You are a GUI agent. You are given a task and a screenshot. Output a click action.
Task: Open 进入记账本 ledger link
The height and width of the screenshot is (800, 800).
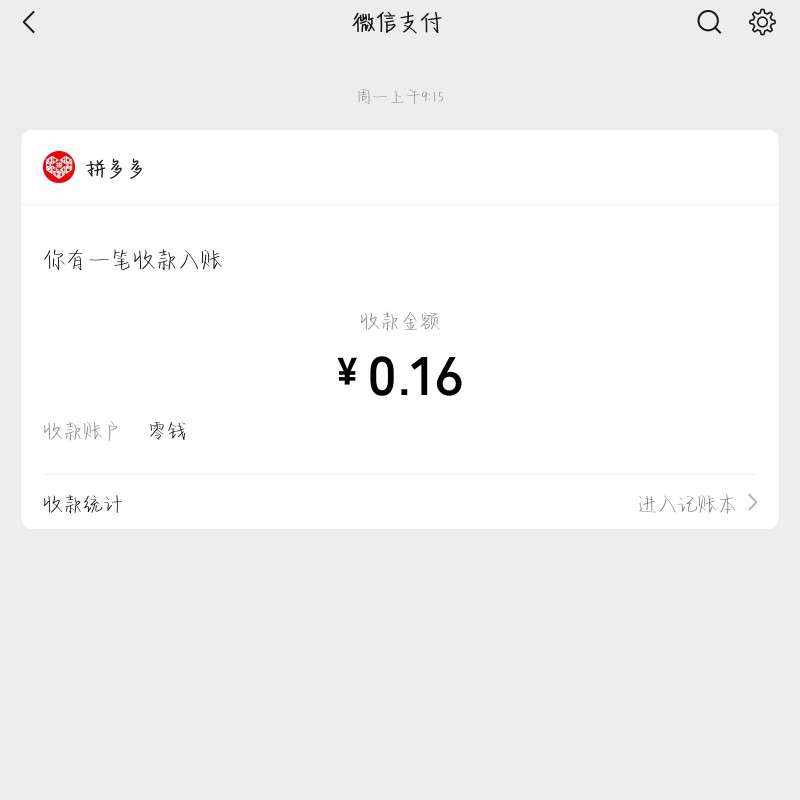(697, 504)
